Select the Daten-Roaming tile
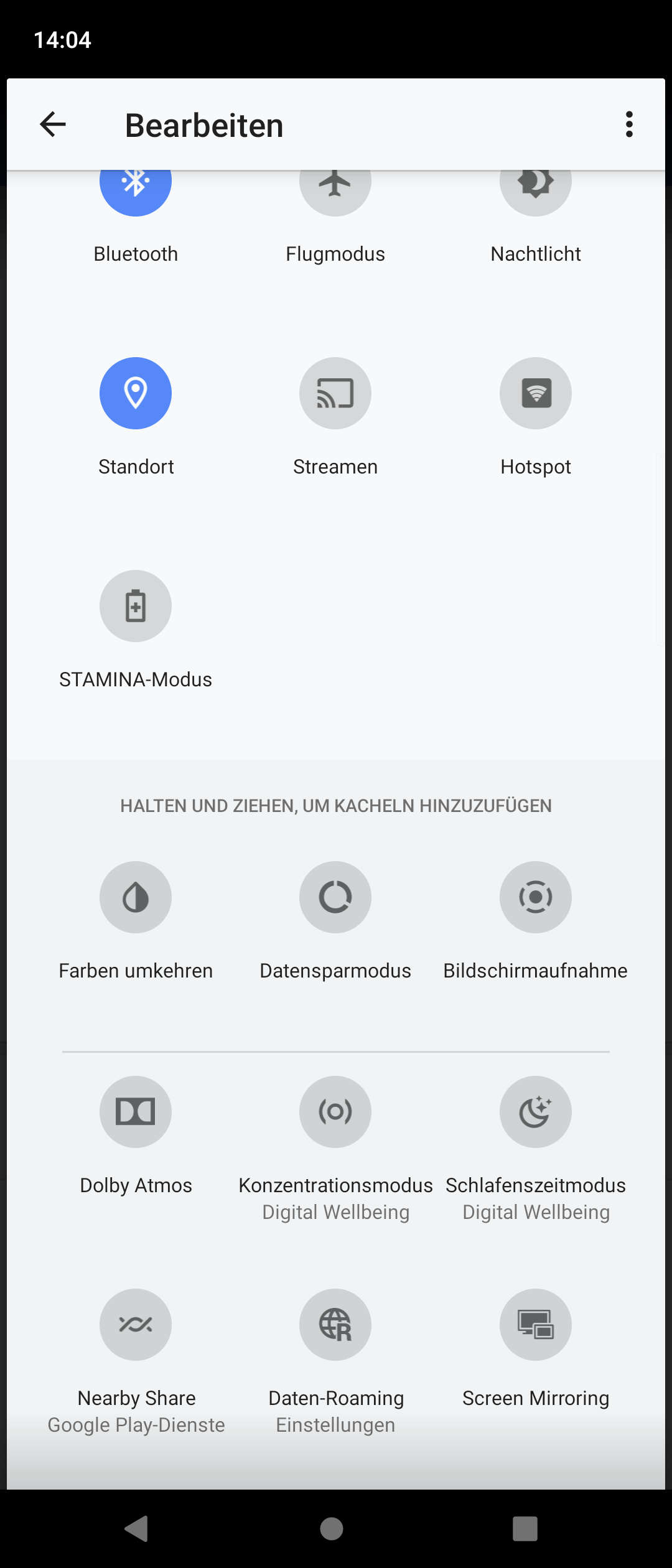Screen dimensions: 672x1568 coord(335,1325)
